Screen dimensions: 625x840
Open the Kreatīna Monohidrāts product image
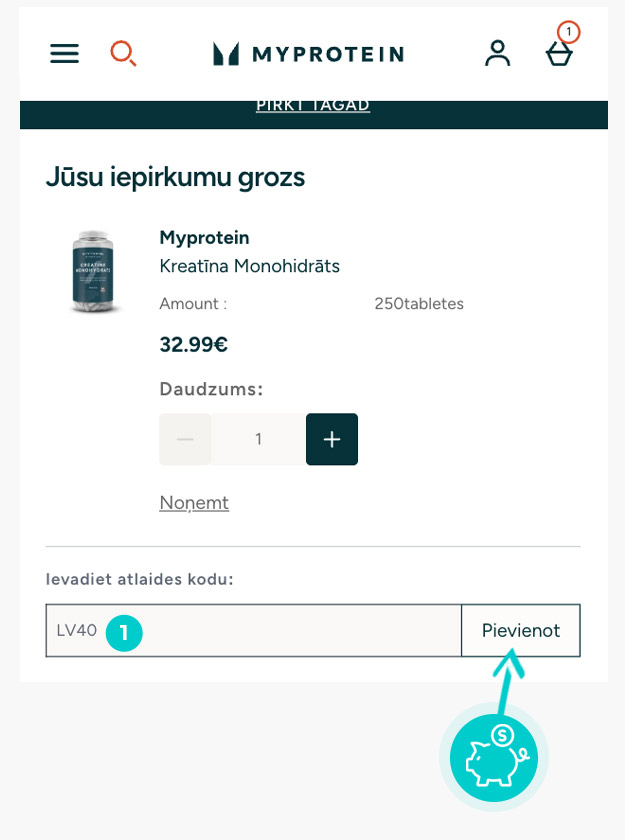pyautogui.click(x=93, y=271)
